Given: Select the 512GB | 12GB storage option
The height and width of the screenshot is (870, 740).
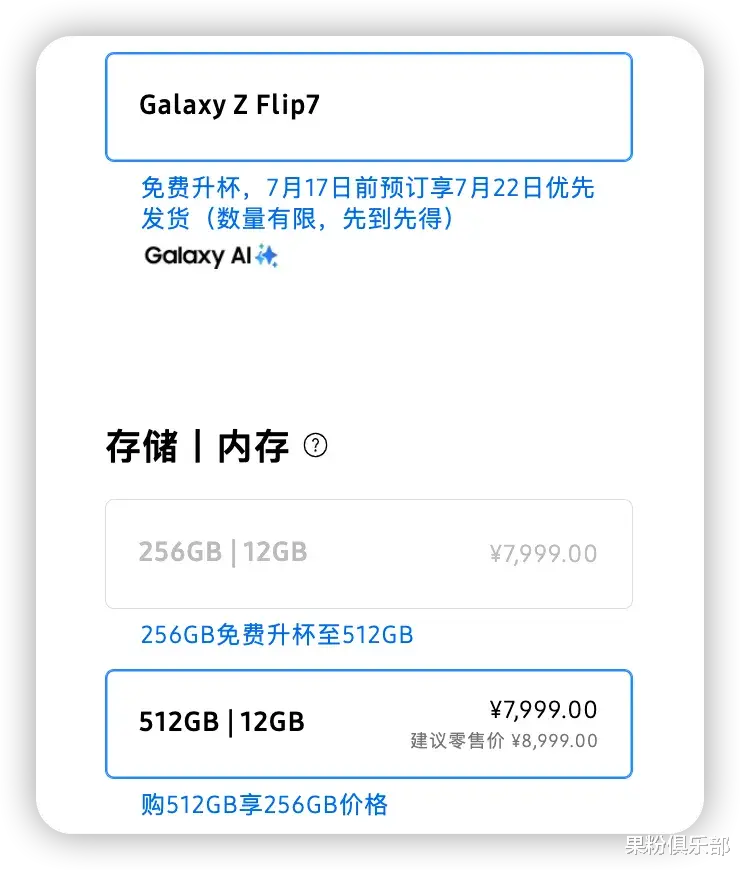Looking at the screenshot, I should 368,722.
